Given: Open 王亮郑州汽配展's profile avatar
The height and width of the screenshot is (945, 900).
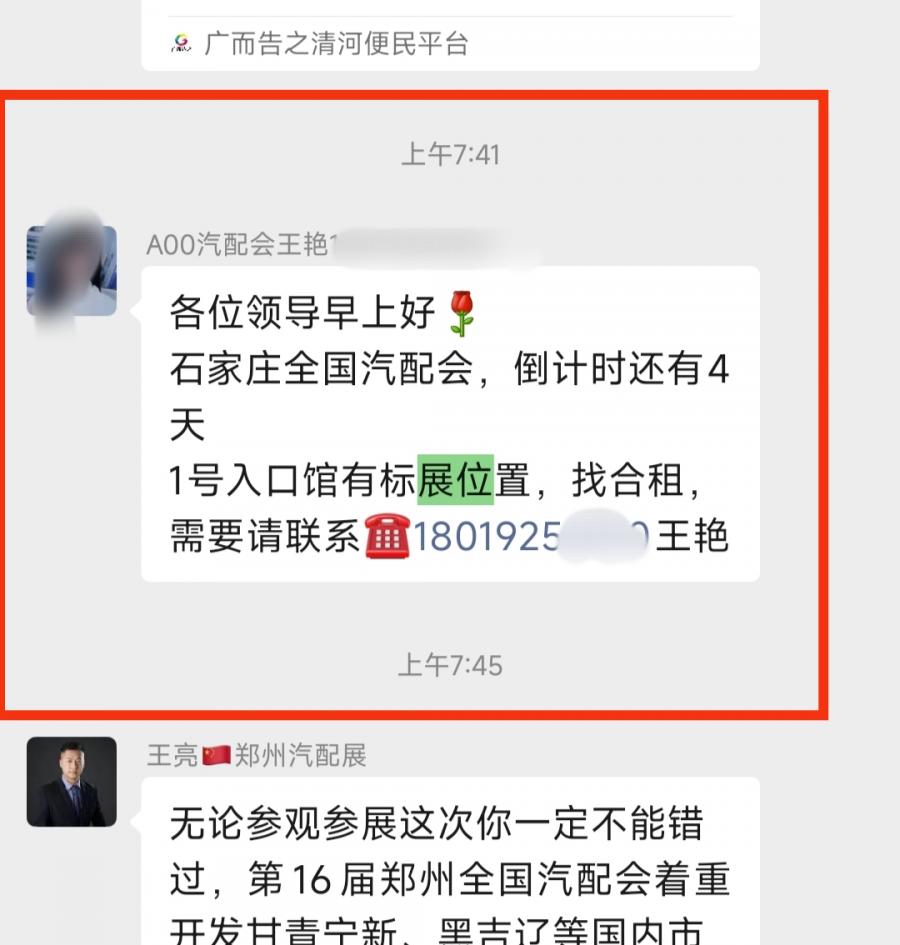Looking at the screenshot, I should pyautogui.click(x=71, y=782).
